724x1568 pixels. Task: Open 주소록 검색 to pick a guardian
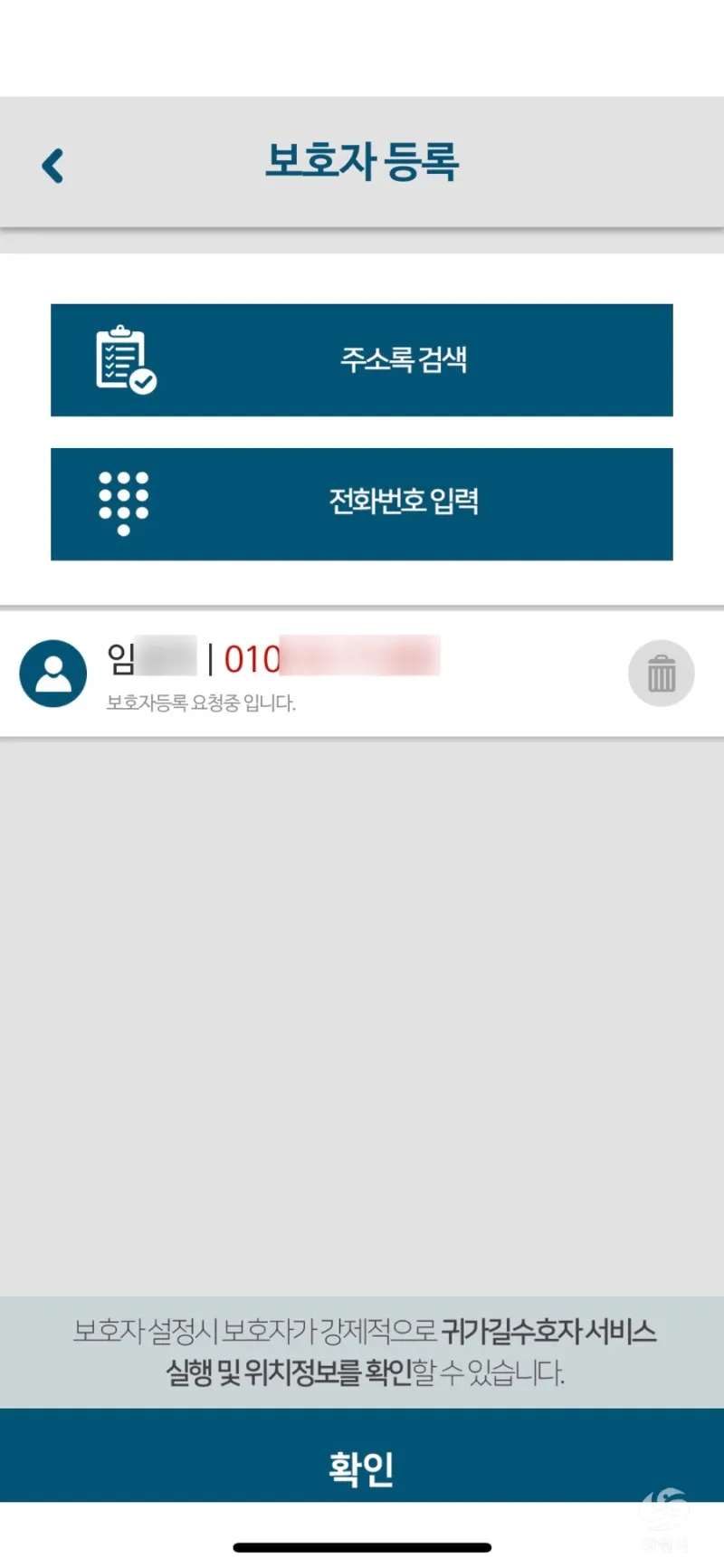coord(362,360)
